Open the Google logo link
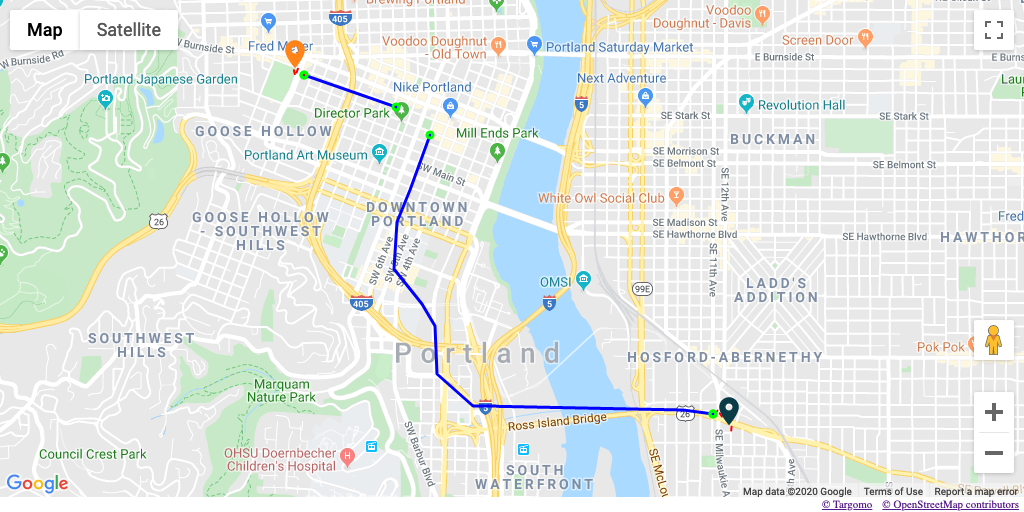This screenshot has width=1024, height=512. click(x=37, y=484)
